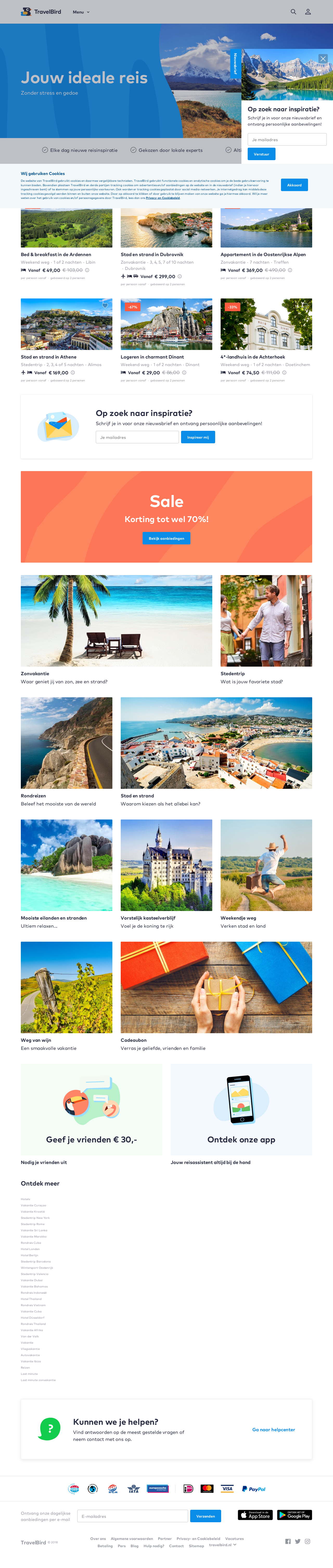
Task: Open the search icon in header
Action: click(293, 11)
